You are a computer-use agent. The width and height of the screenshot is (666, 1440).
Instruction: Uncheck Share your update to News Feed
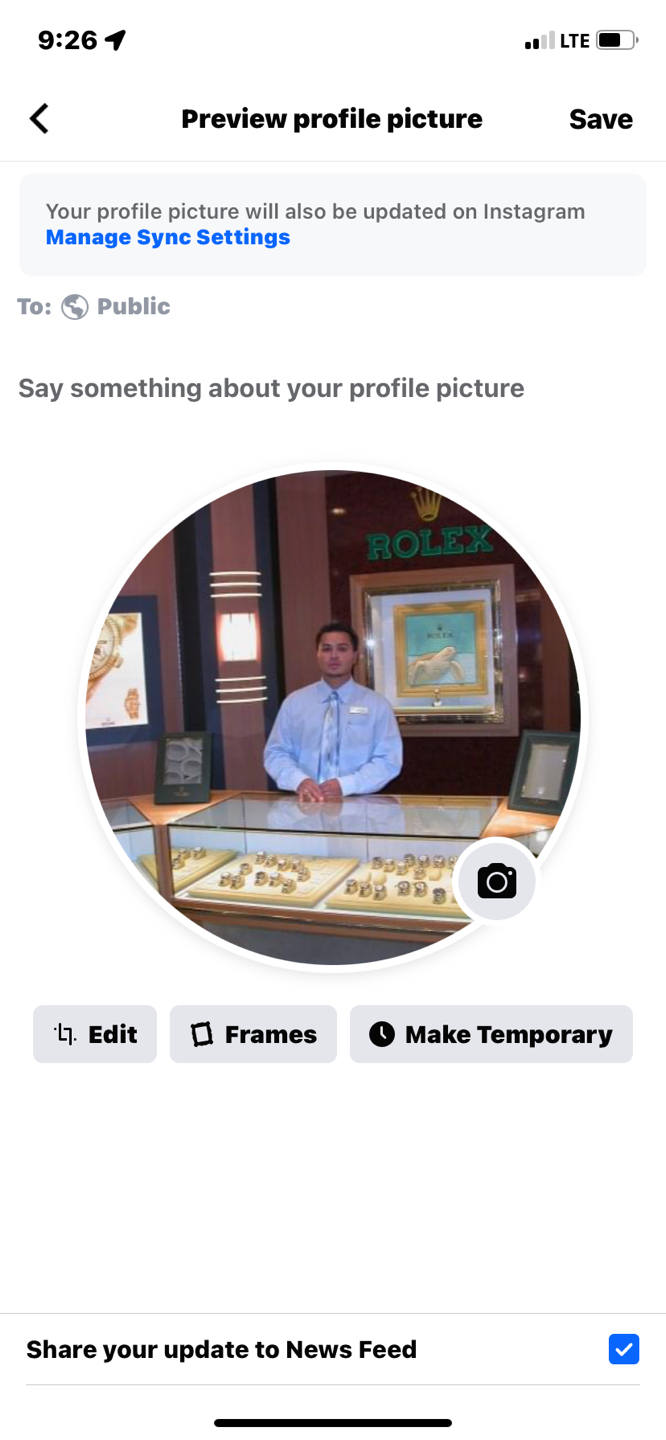[623, 1349]
